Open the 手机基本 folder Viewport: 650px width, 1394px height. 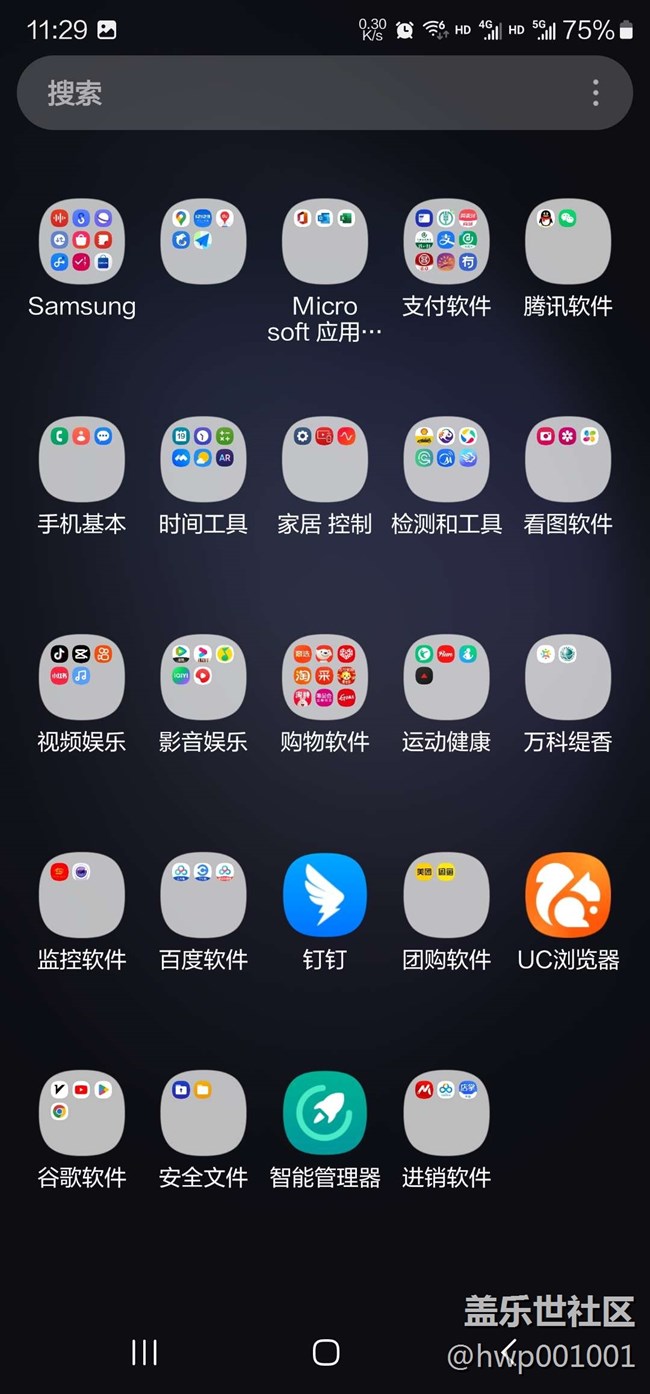click(x=82, y=459)
